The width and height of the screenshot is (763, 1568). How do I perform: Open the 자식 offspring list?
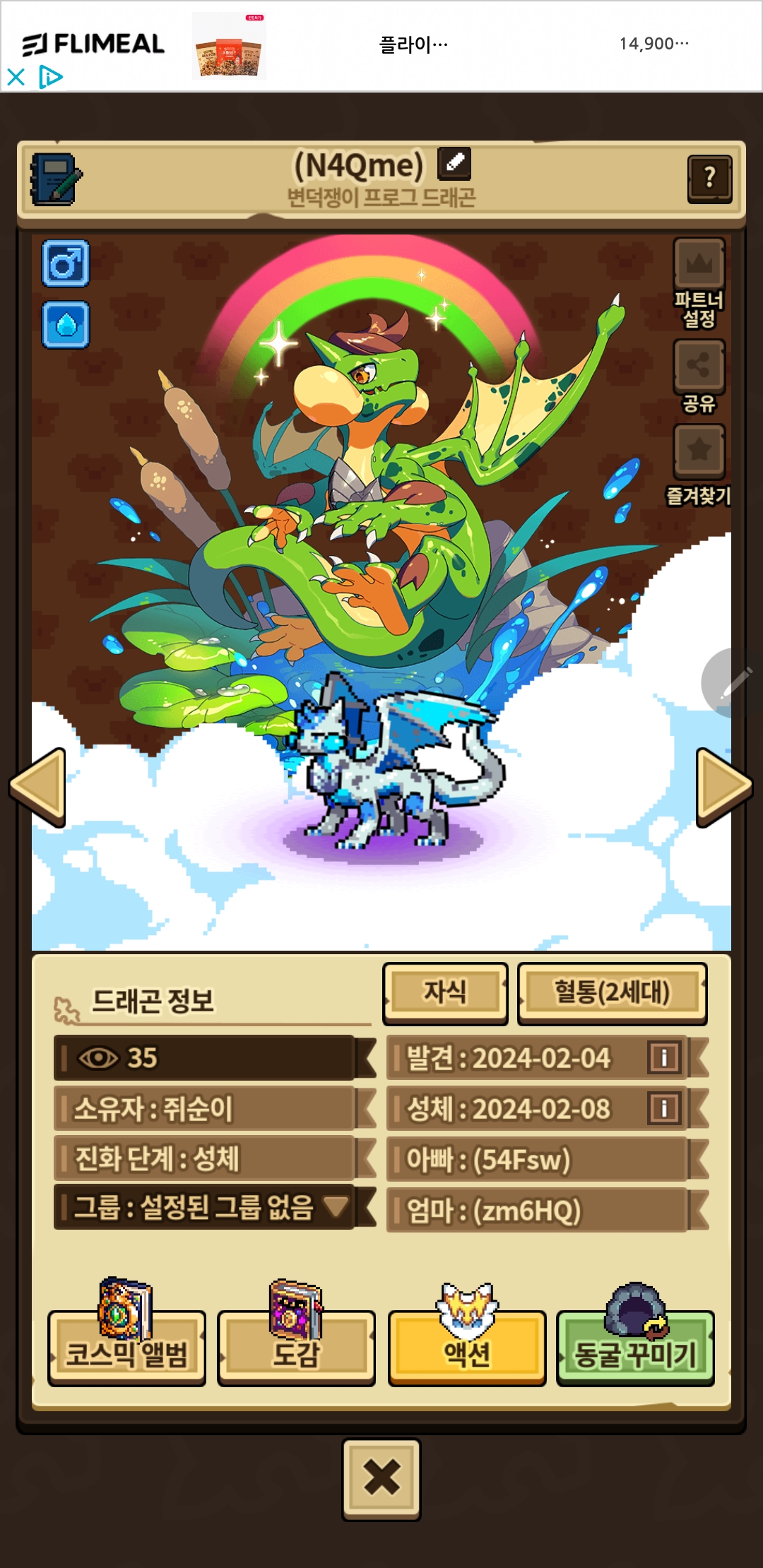445,993
